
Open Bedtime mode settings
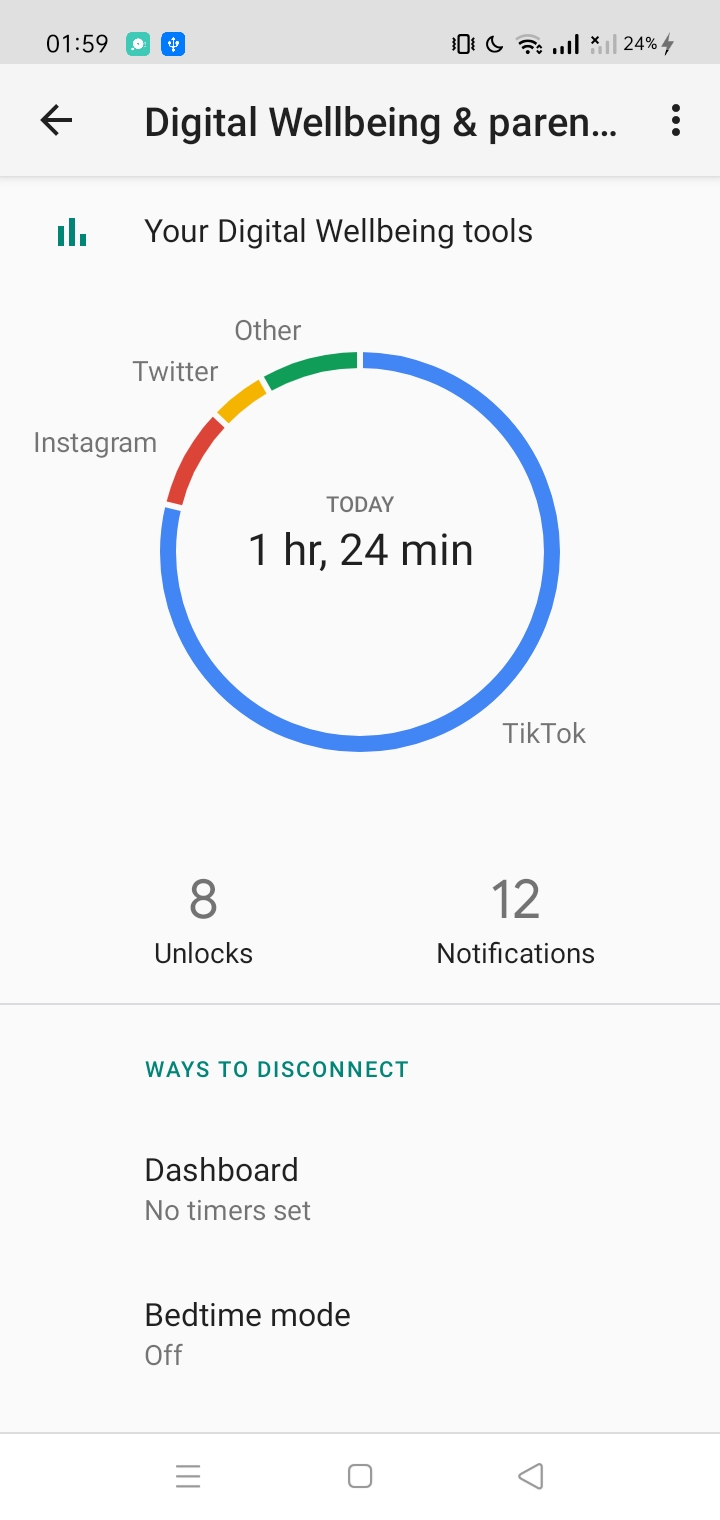coord(360,1333)
